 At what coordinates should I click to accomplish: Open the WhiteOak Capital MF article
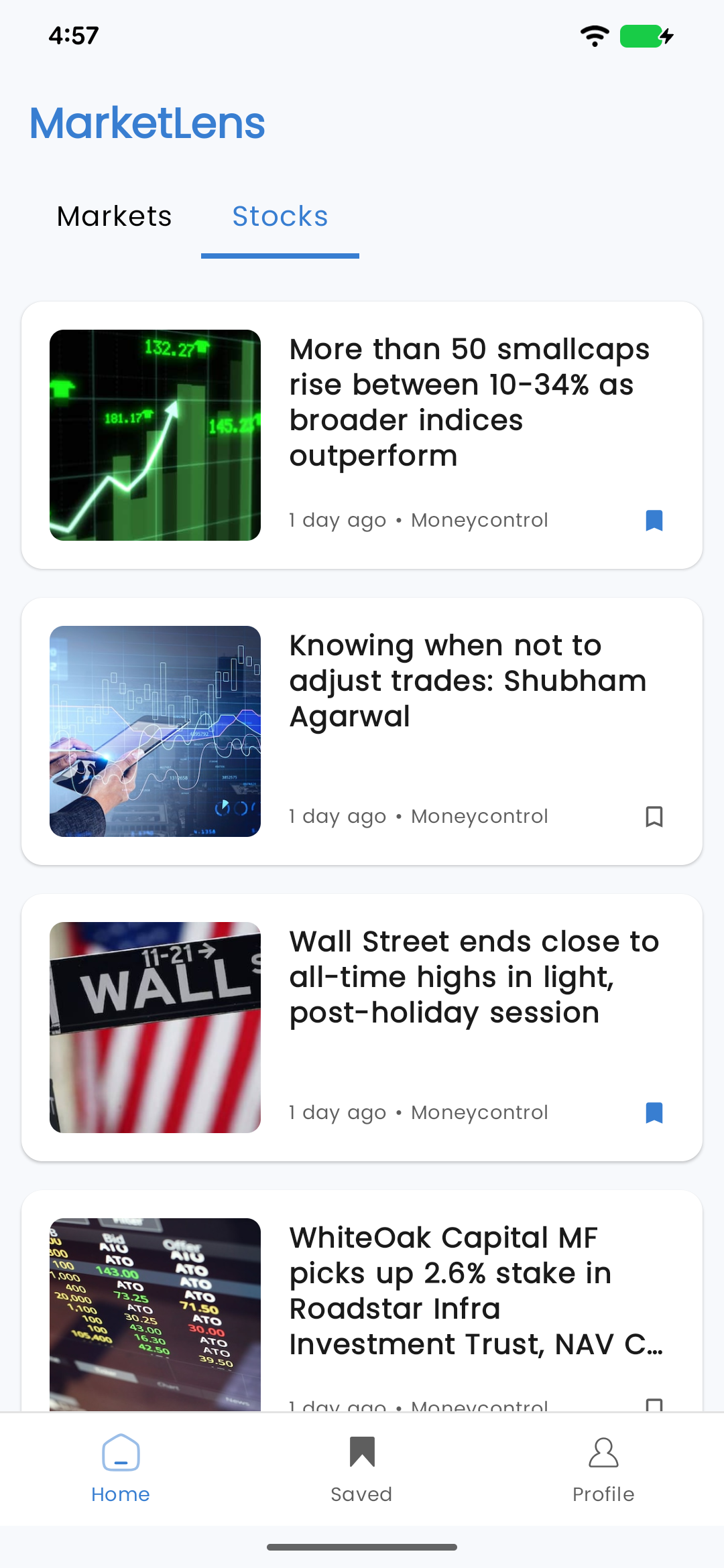tap(476, 1291)
